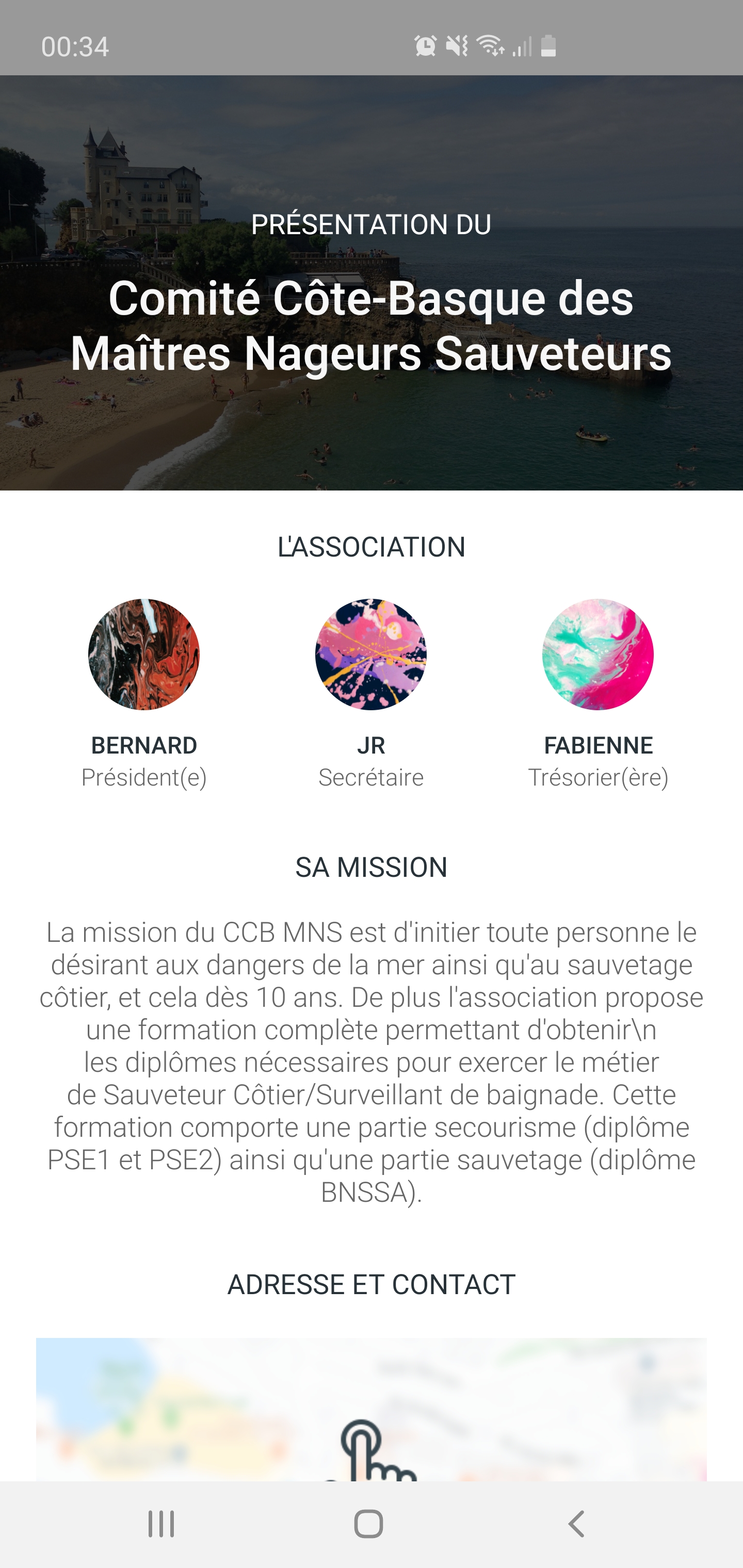Open JR's secretary profile avatar
Screen dimensions: 743x1568
coord(371,655)
